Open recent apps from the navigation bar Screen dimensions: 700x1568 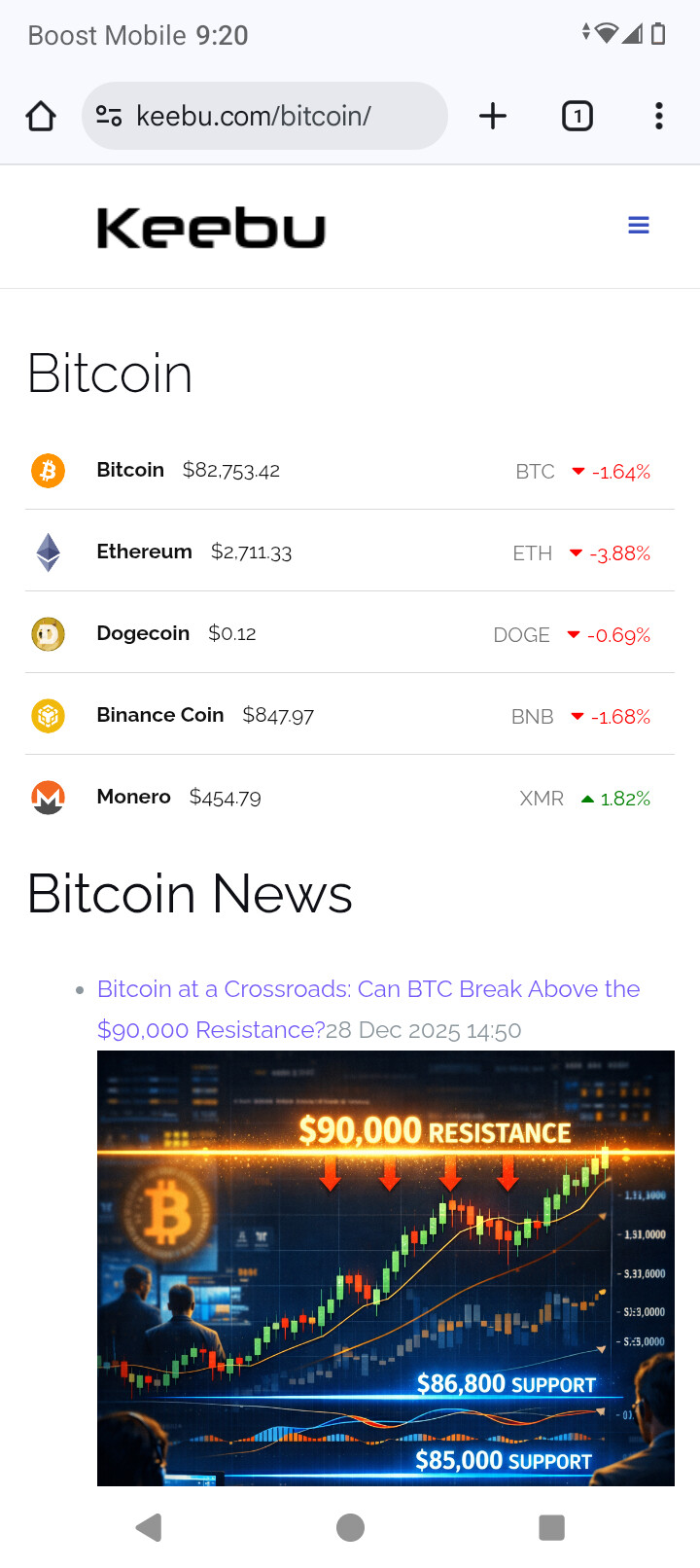(x=551, y=1527)
